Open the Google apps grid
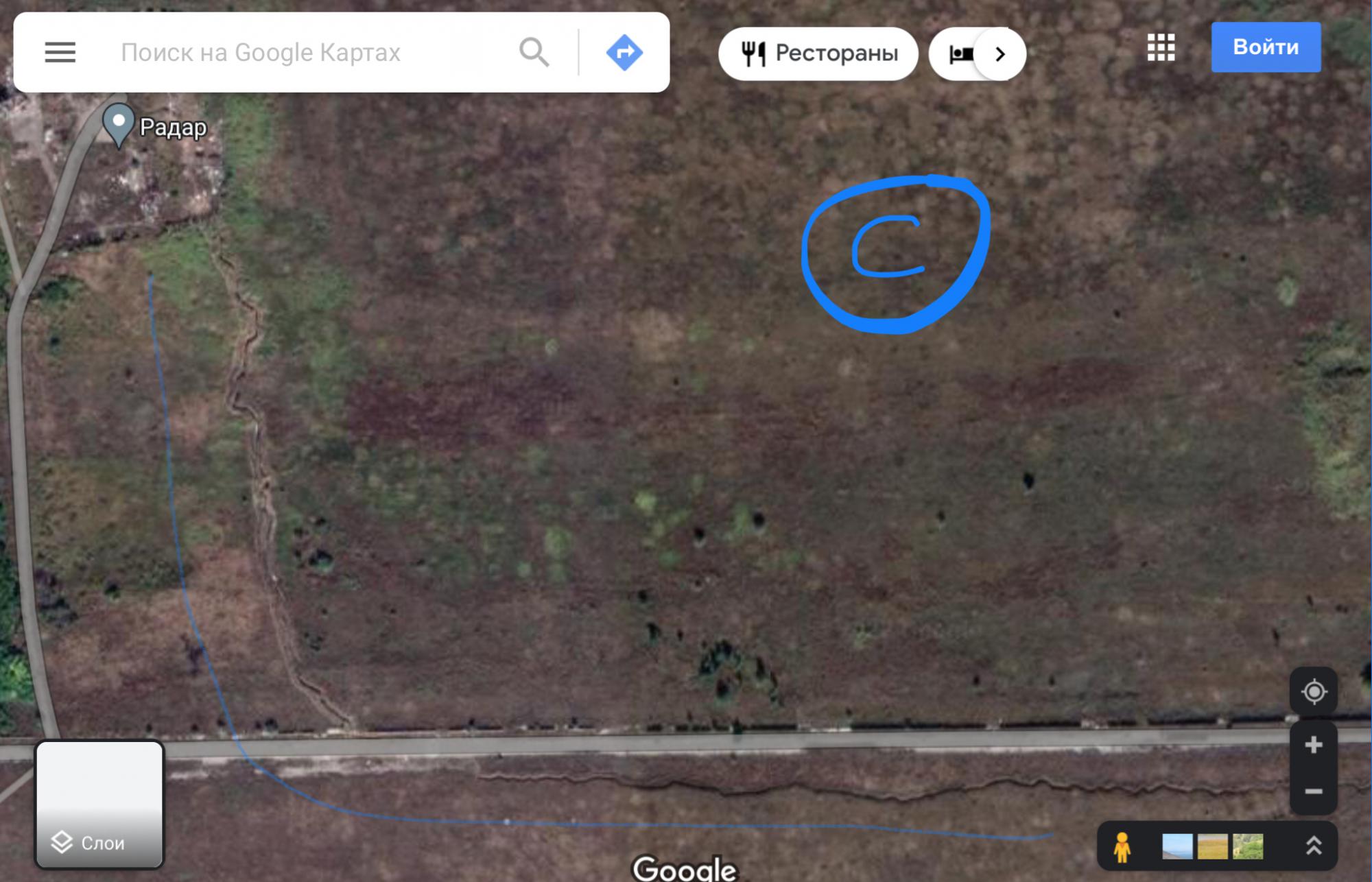This screenshot has width=1372, height=882. coord(1161,47)
